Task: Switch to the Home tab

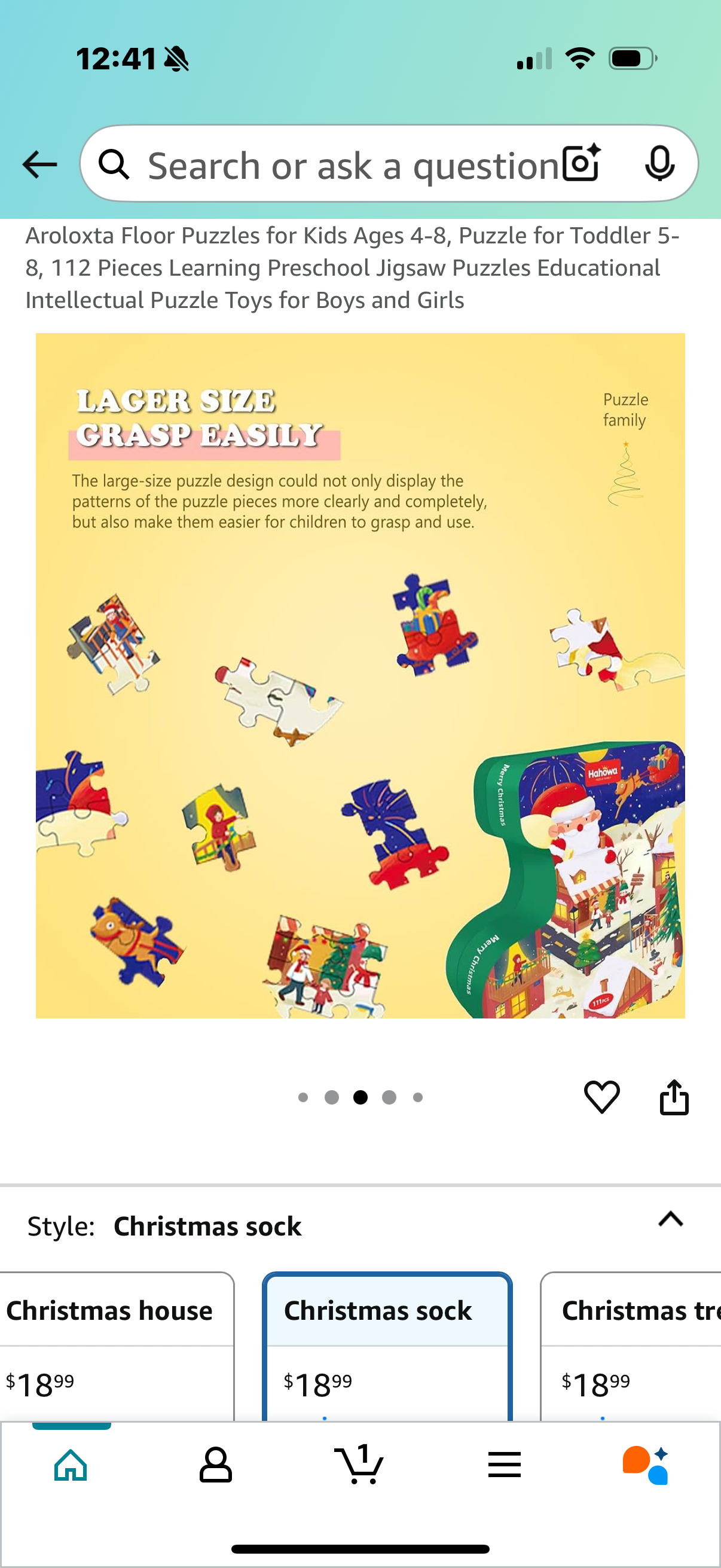Action: point(71,1465)
